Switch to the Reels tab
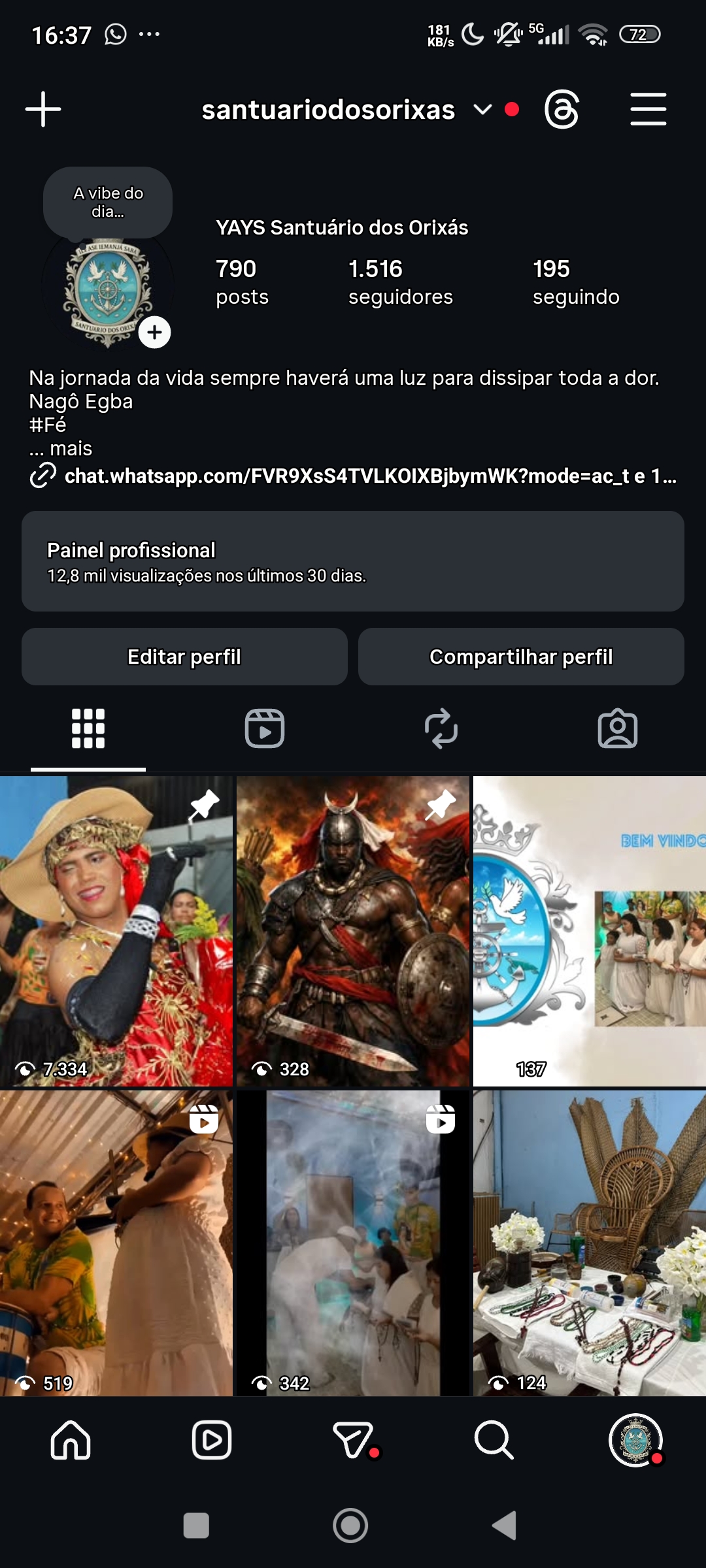Screen dimensions: 706x1568 [265, 728]
